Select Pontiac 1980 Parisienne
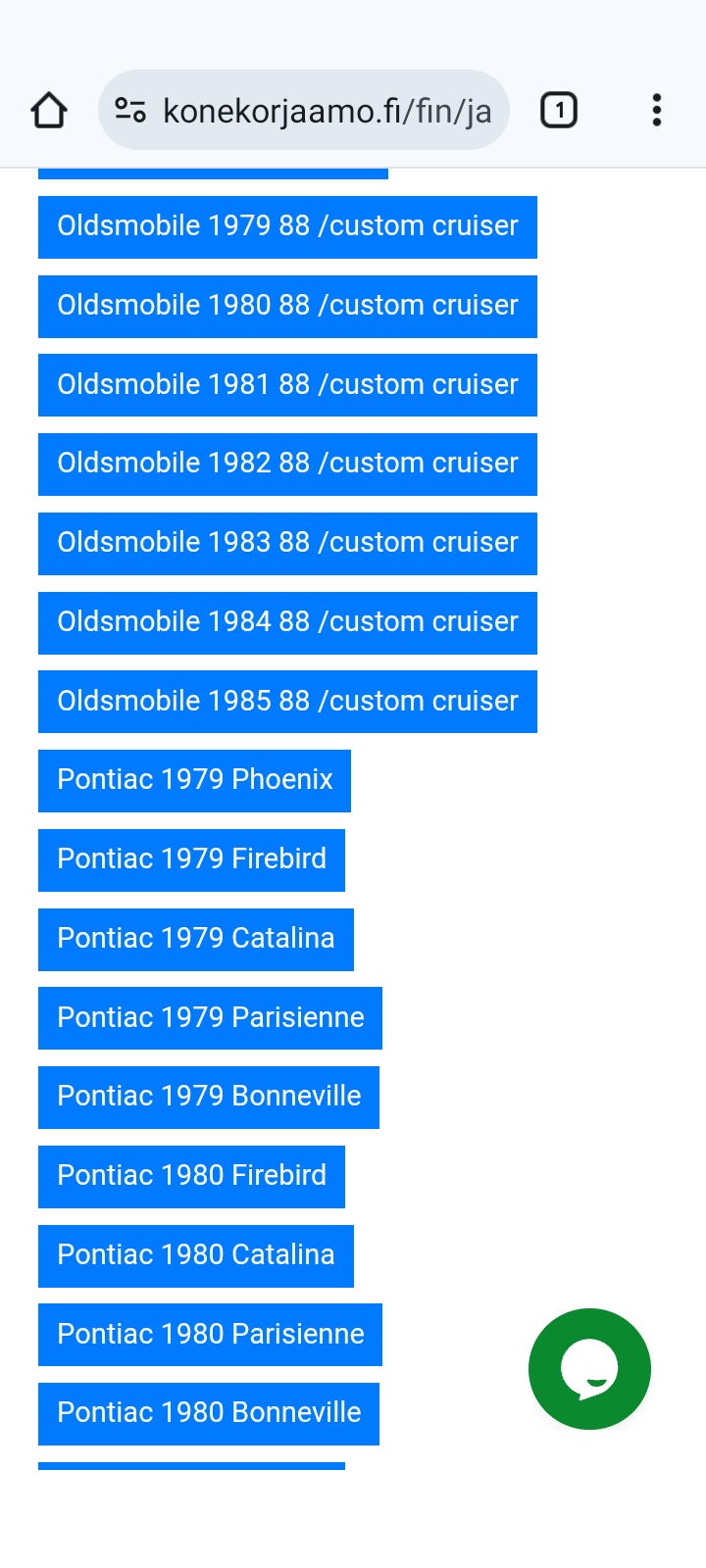Screen dimensions: 706x1568 210,1334
